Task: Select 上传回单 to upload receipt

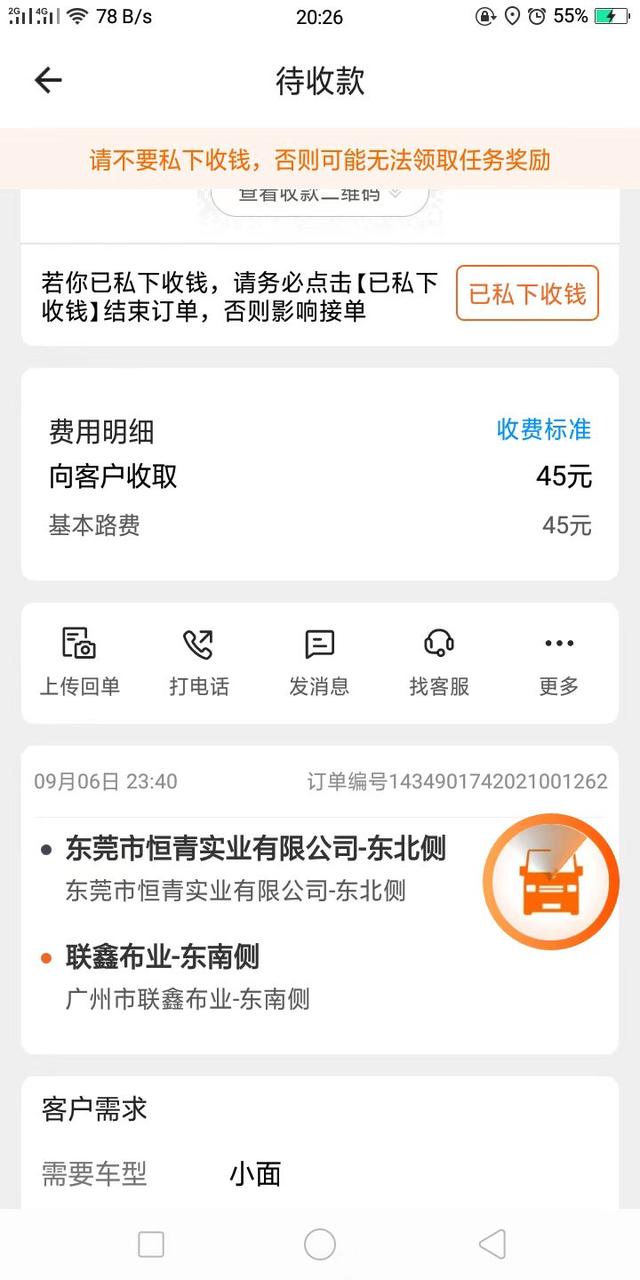Action: click(x=80, y=662)
